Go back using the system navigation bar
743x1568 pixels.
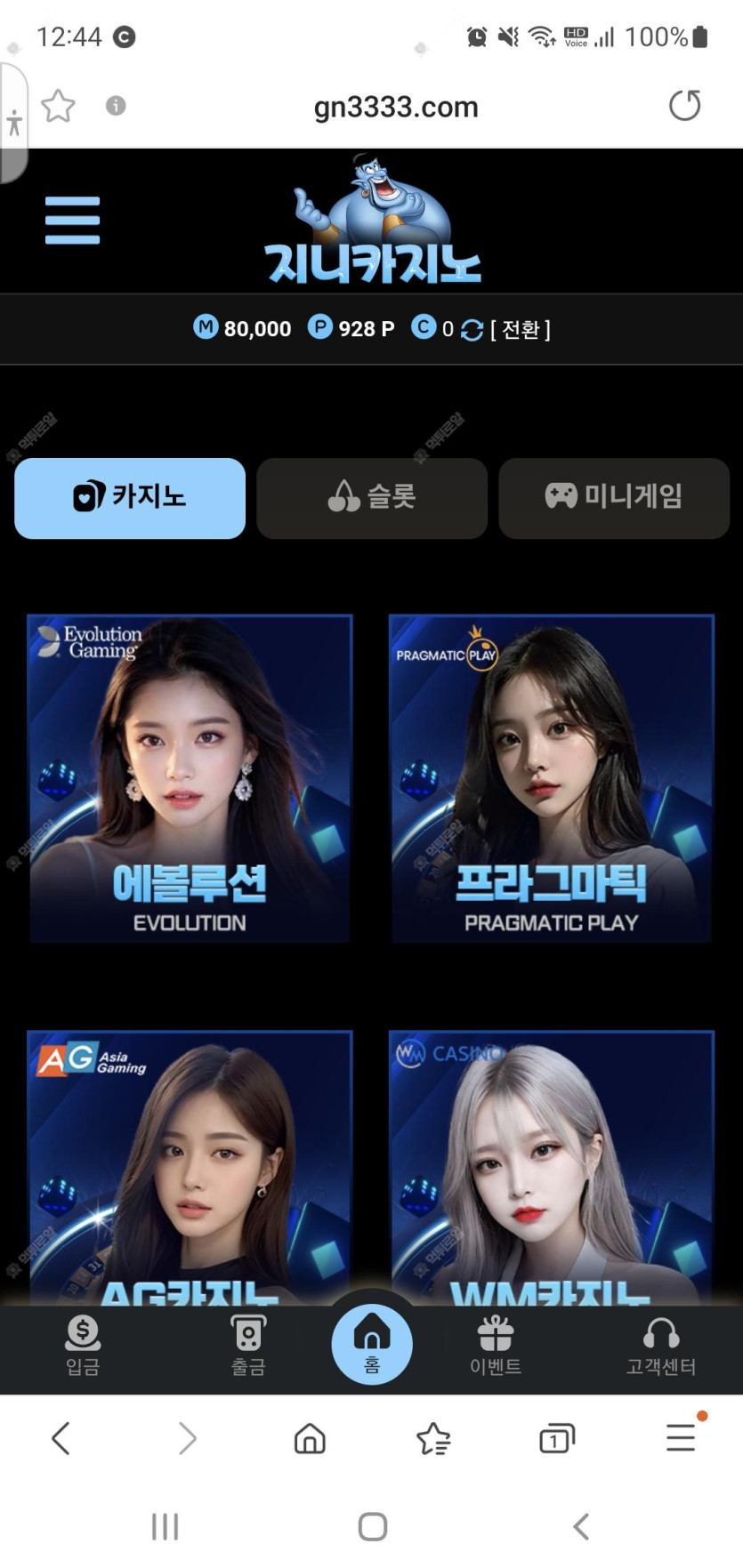(x=581, y=1526)
